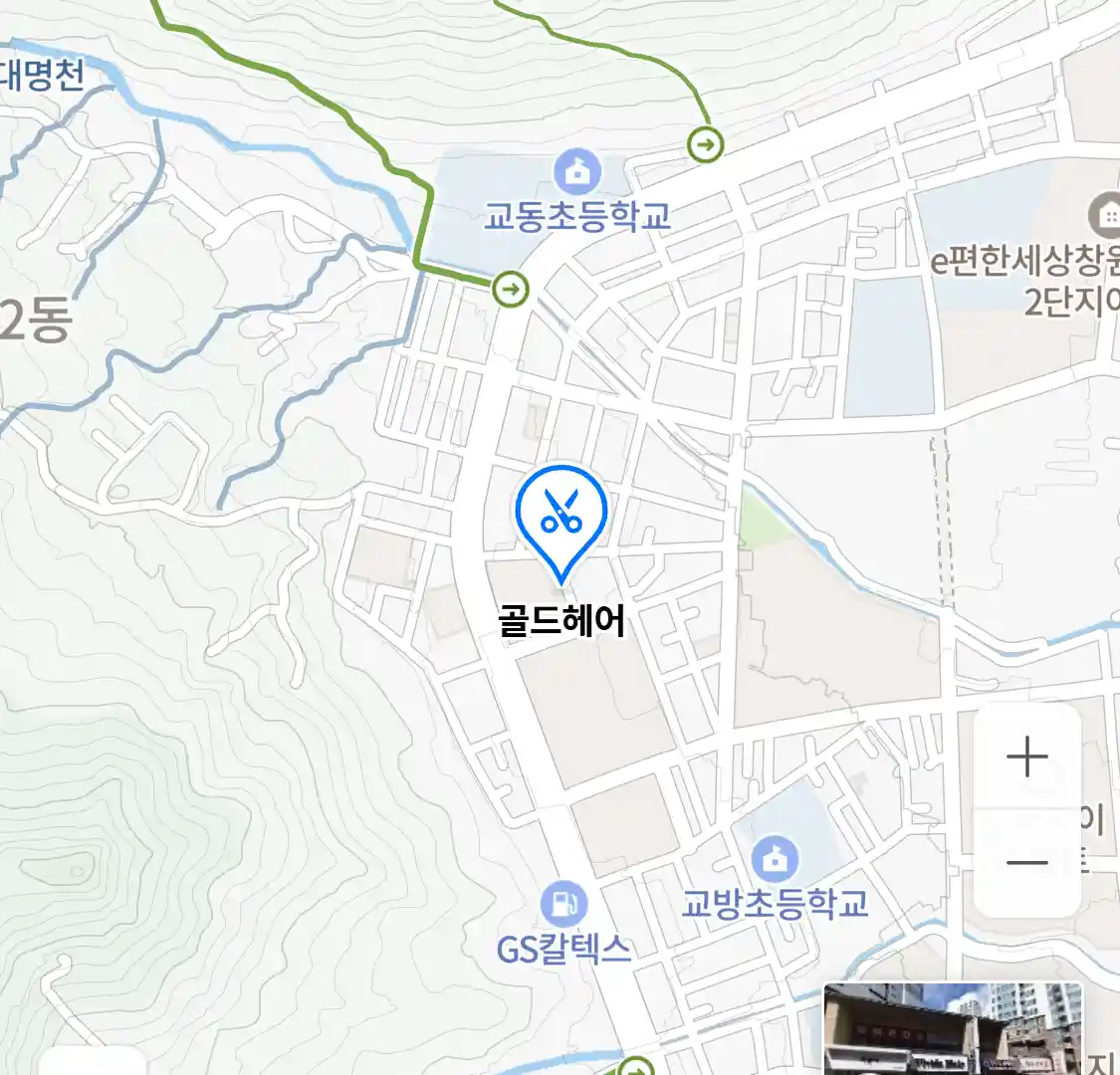Viewport: 1120px width, 1075px height.
Task: Select 교동초등학교 school marker
Action: (x=576, y=174)
